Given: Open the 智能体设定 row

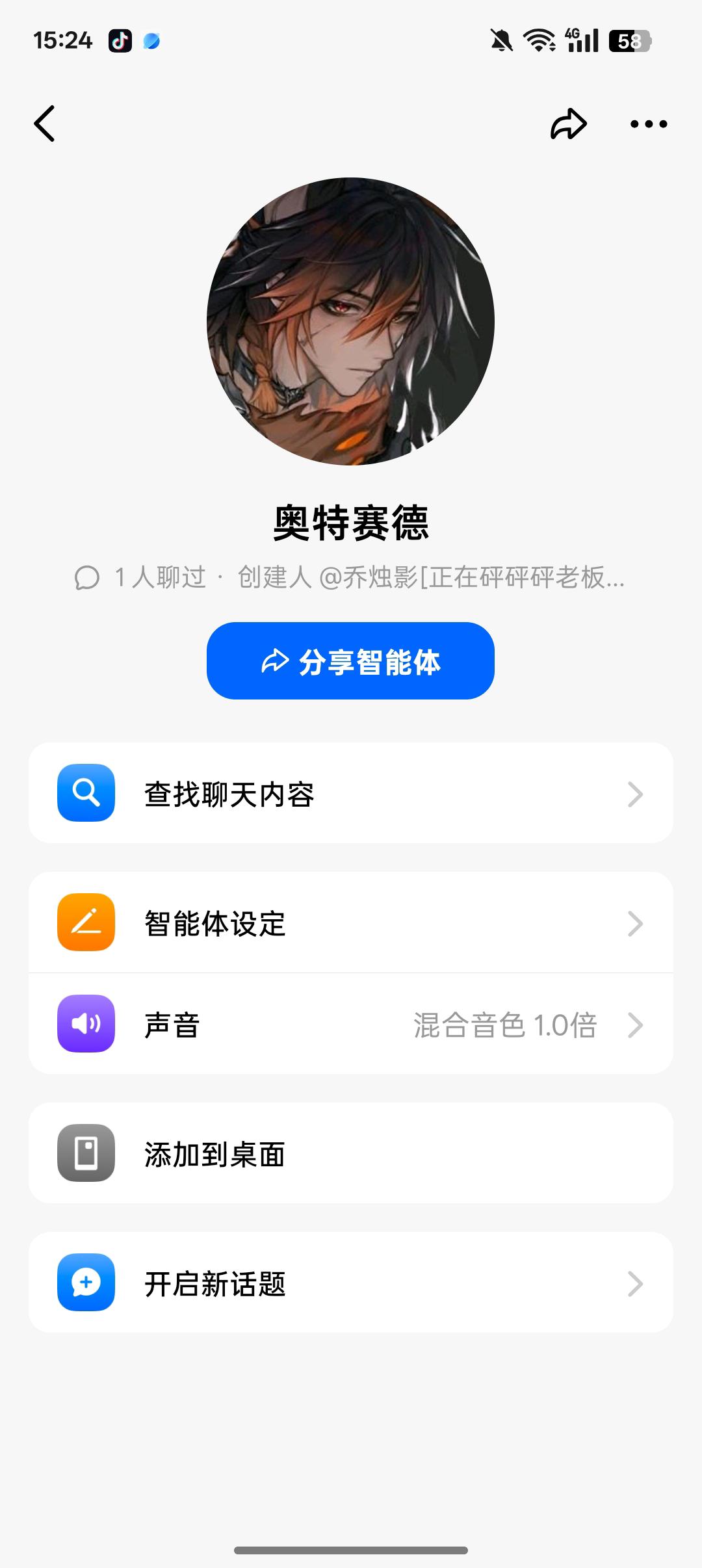Looking at the screenshot, I should click(x=350, y=923).
